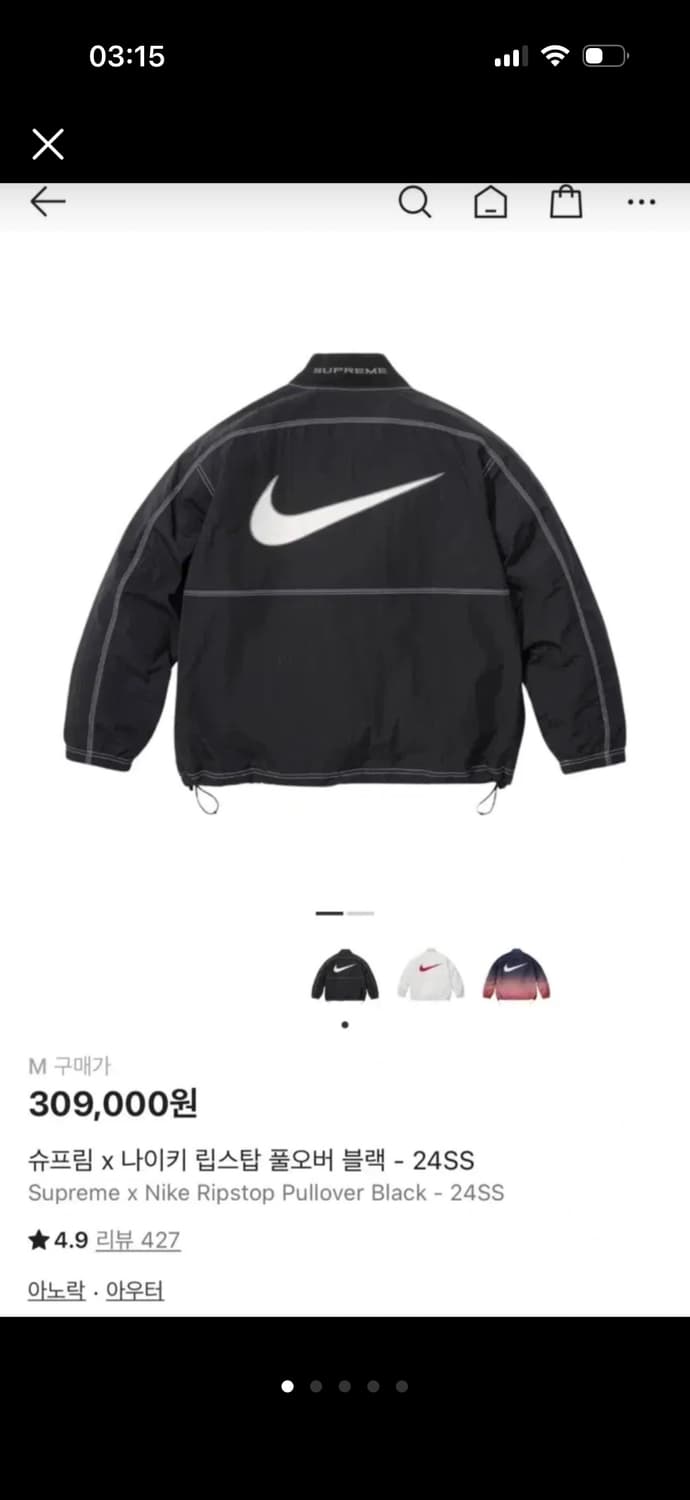Select the black jacket color thumbnail
The image size is (690, 1500).
(345, 974)
